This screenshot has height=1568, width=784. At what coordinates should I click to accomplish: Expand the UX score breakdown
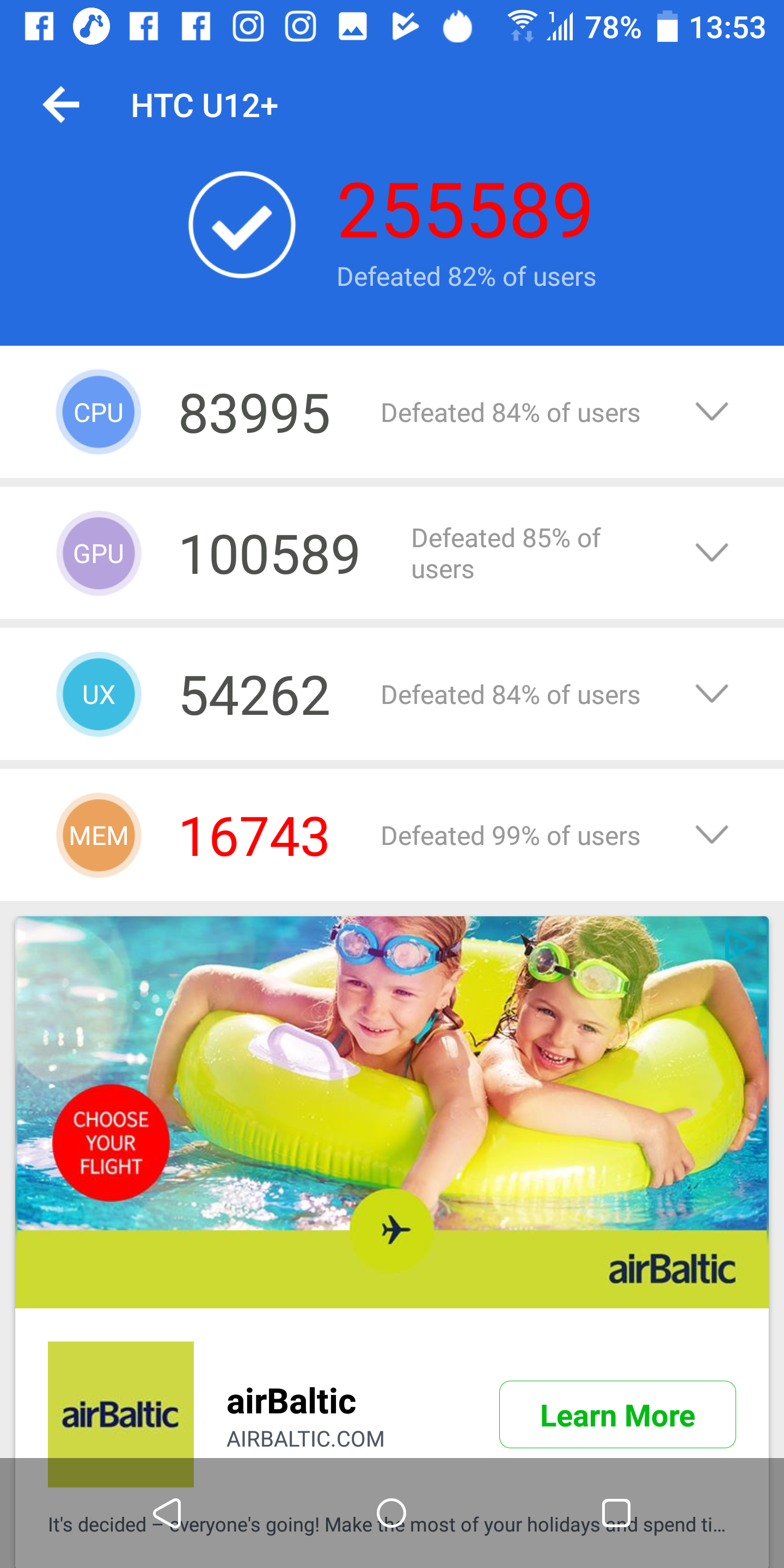pos(711,694)
